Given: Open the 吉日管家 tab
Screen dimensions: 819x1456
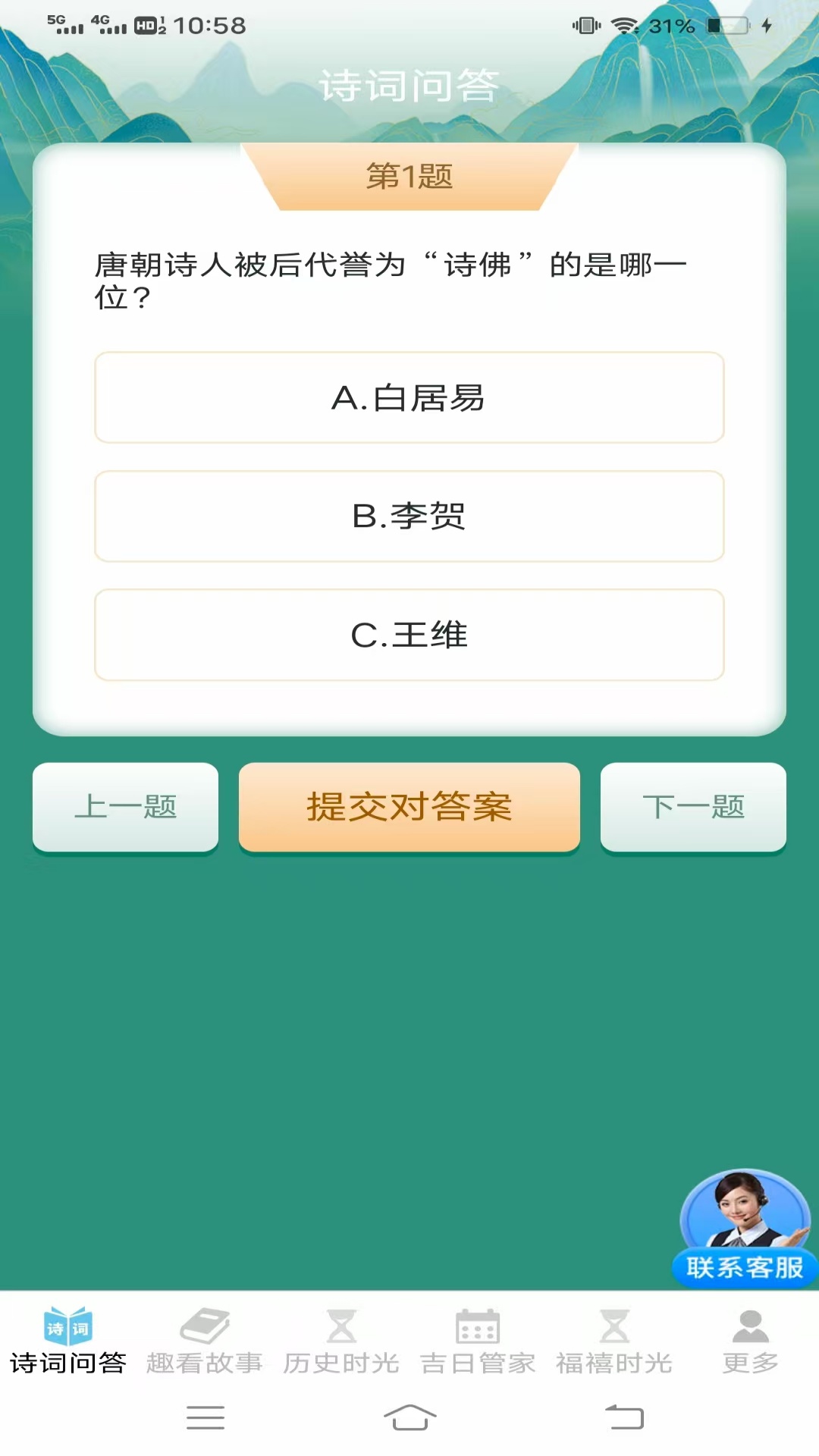Looking at the screenshot, I should 478,1341.
